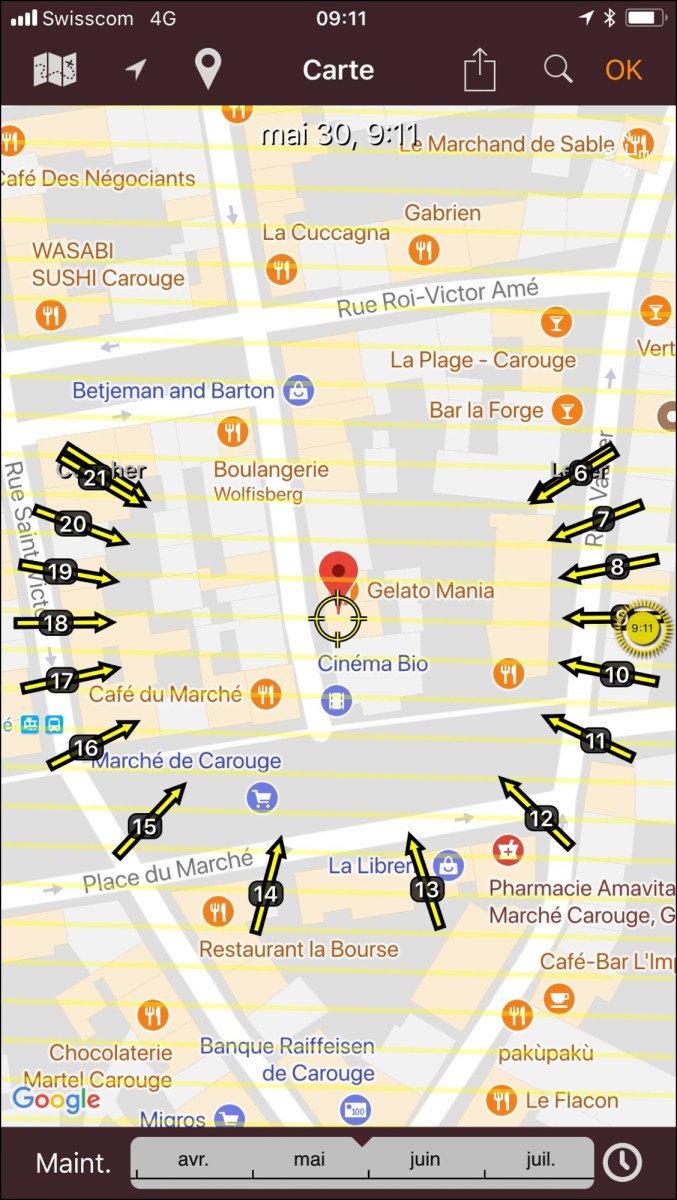
Task: Select avr. on the date timeline
Action: (x=193, y=1160)
